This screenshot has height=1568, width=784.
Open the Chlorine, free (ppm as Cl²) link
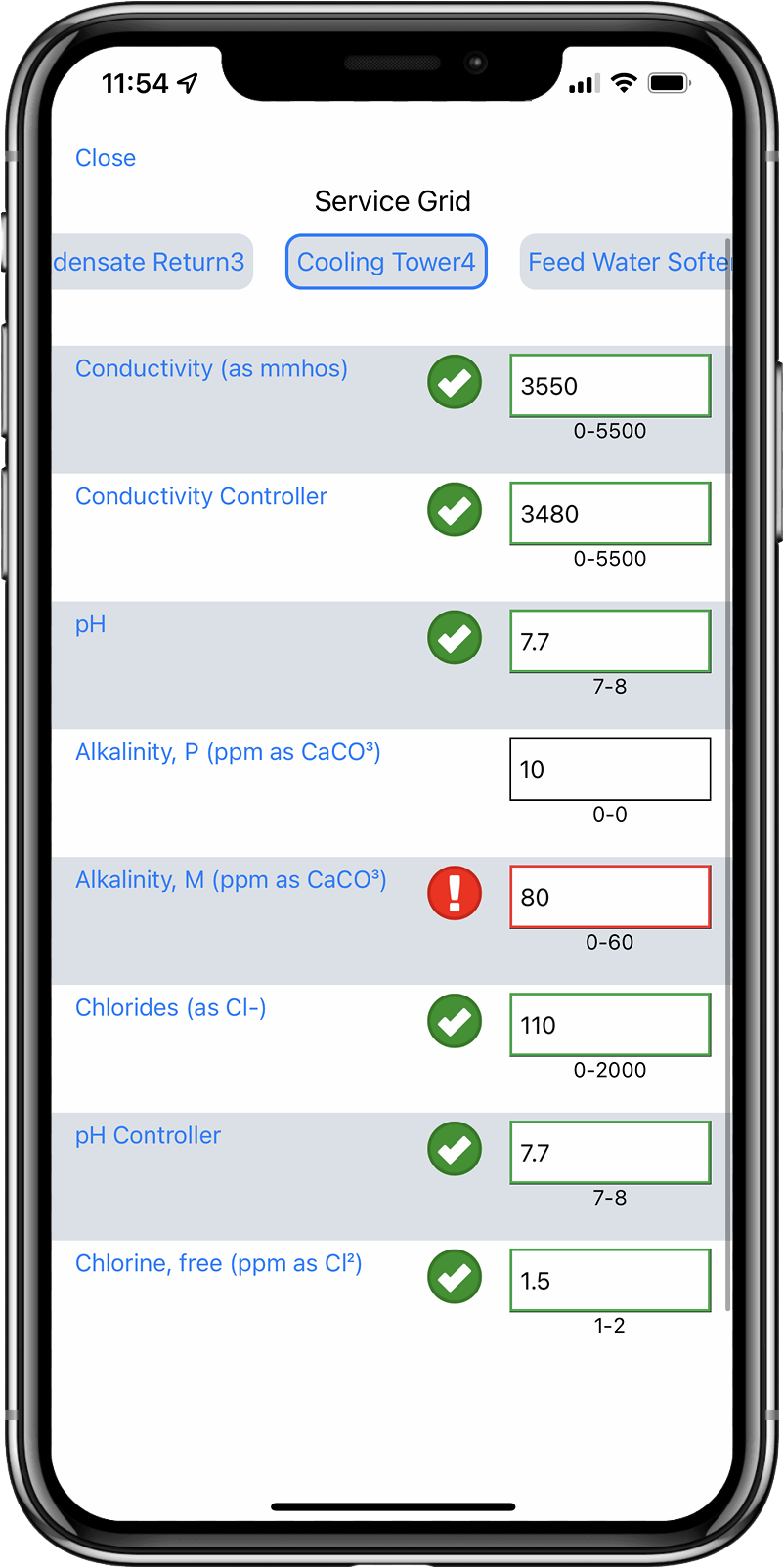click(219, 1264)
